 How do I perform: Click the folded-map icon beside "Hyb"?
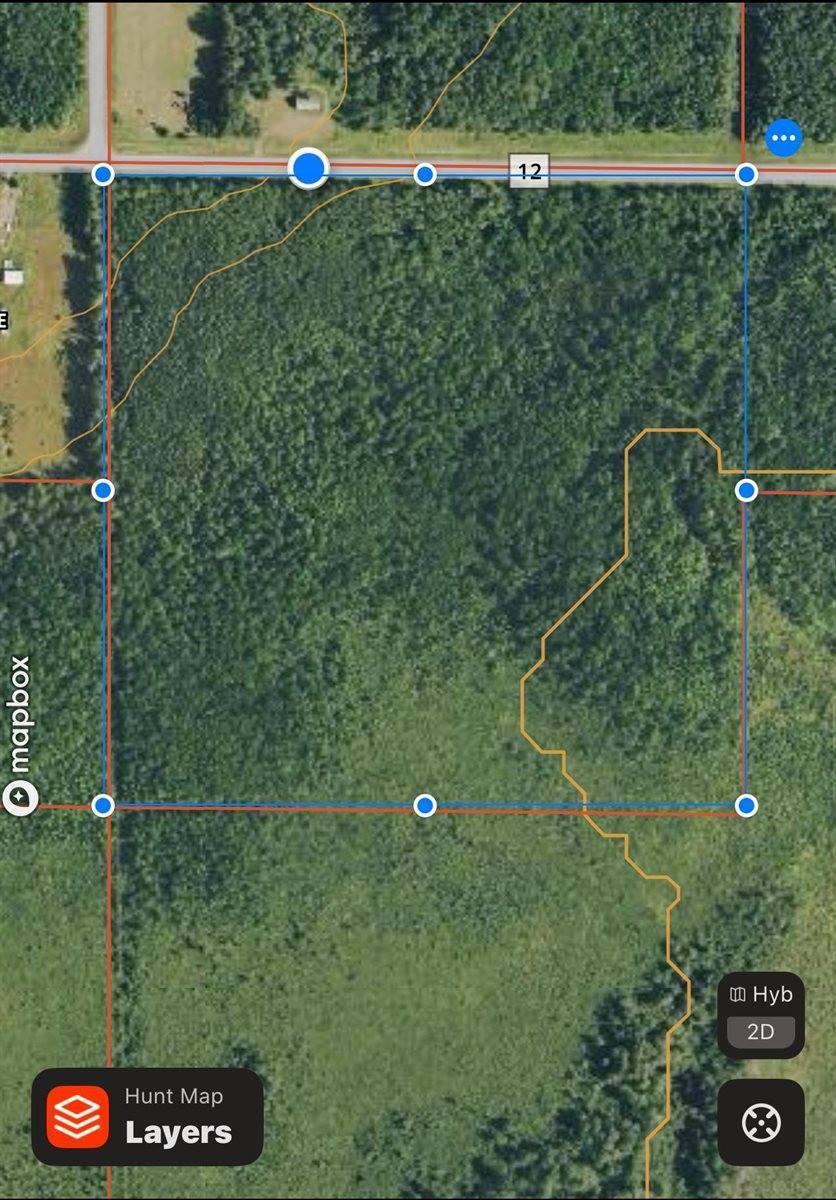click(x=737, y=995)
